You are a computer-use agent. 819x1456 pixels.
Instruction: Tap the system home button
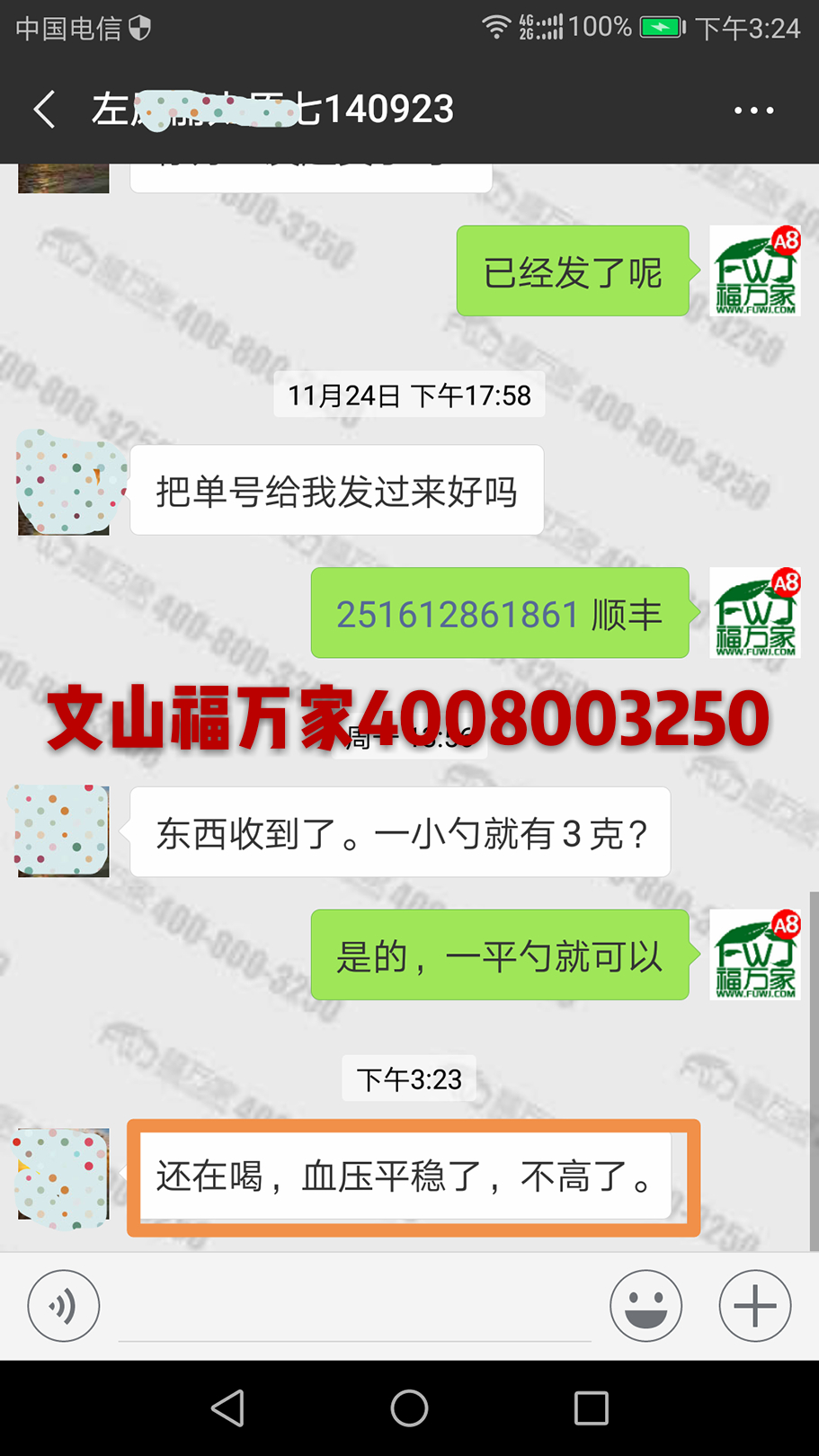[x=409, y=1407]
